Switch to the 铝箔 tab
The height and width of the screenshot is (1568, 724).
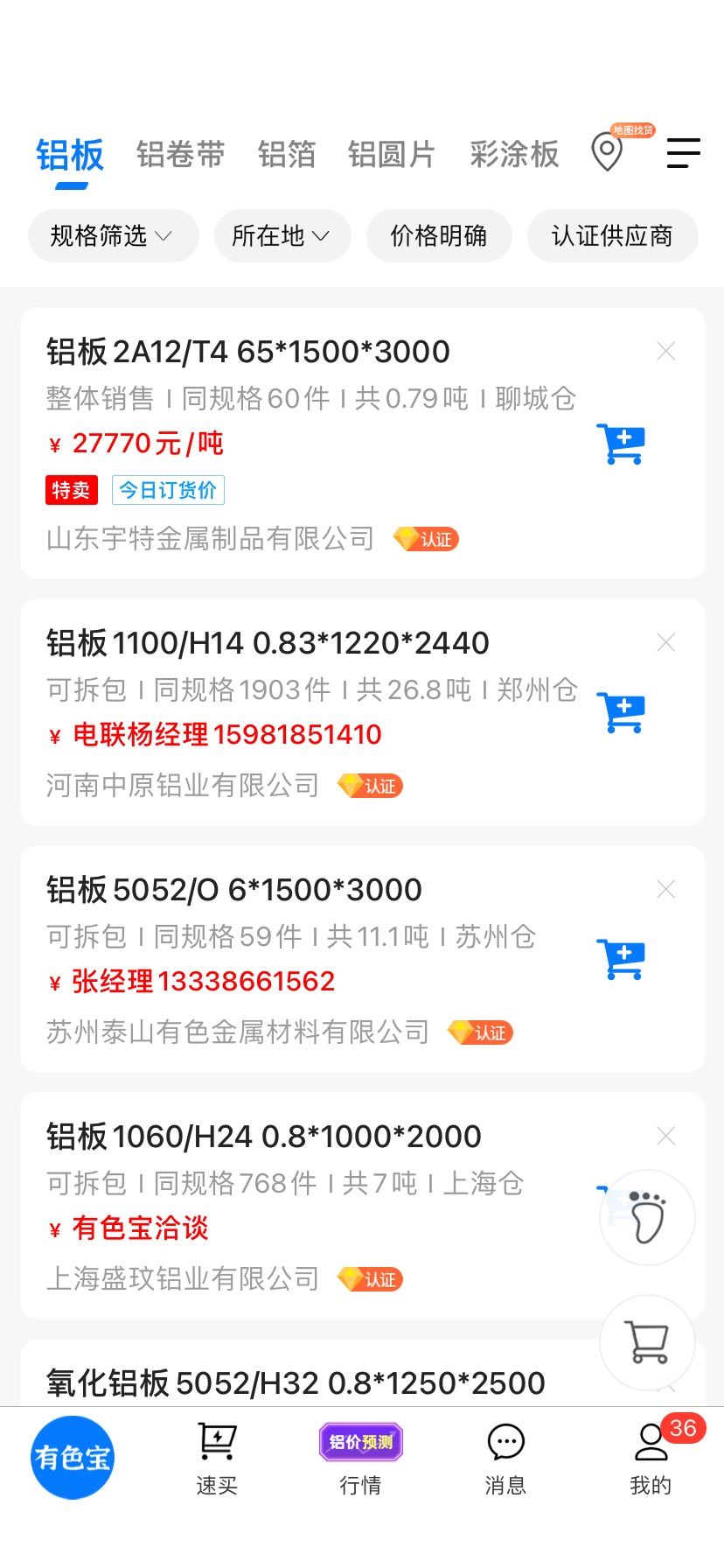pos(286,154)
